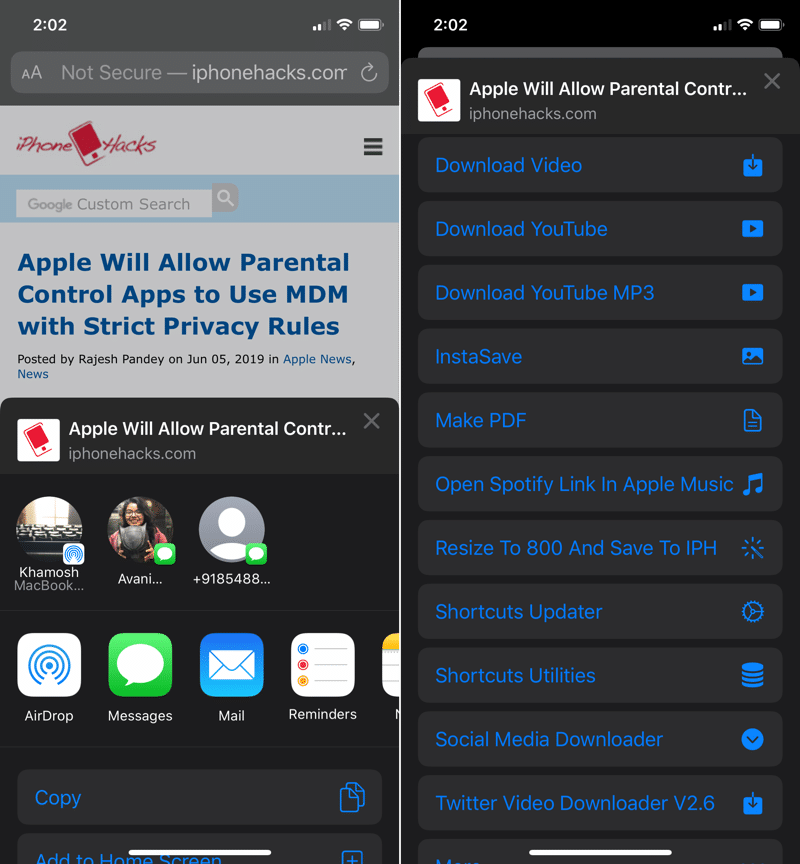Viewport: 800px width, 864px height.
Task: Open Shortcuts Utilities
Action: [x=599, y=676]
